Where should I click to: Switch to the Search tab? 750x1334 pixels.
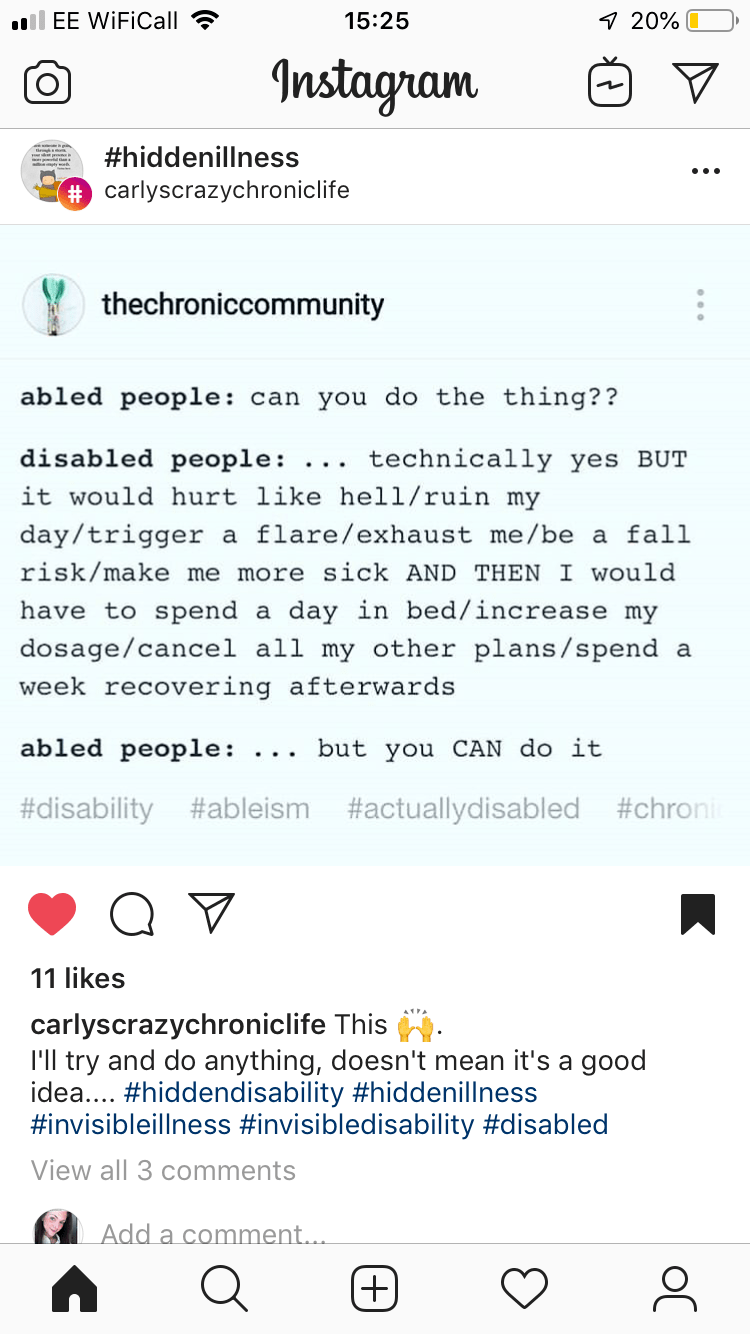pyautogui.click(x=224, y=1288)
